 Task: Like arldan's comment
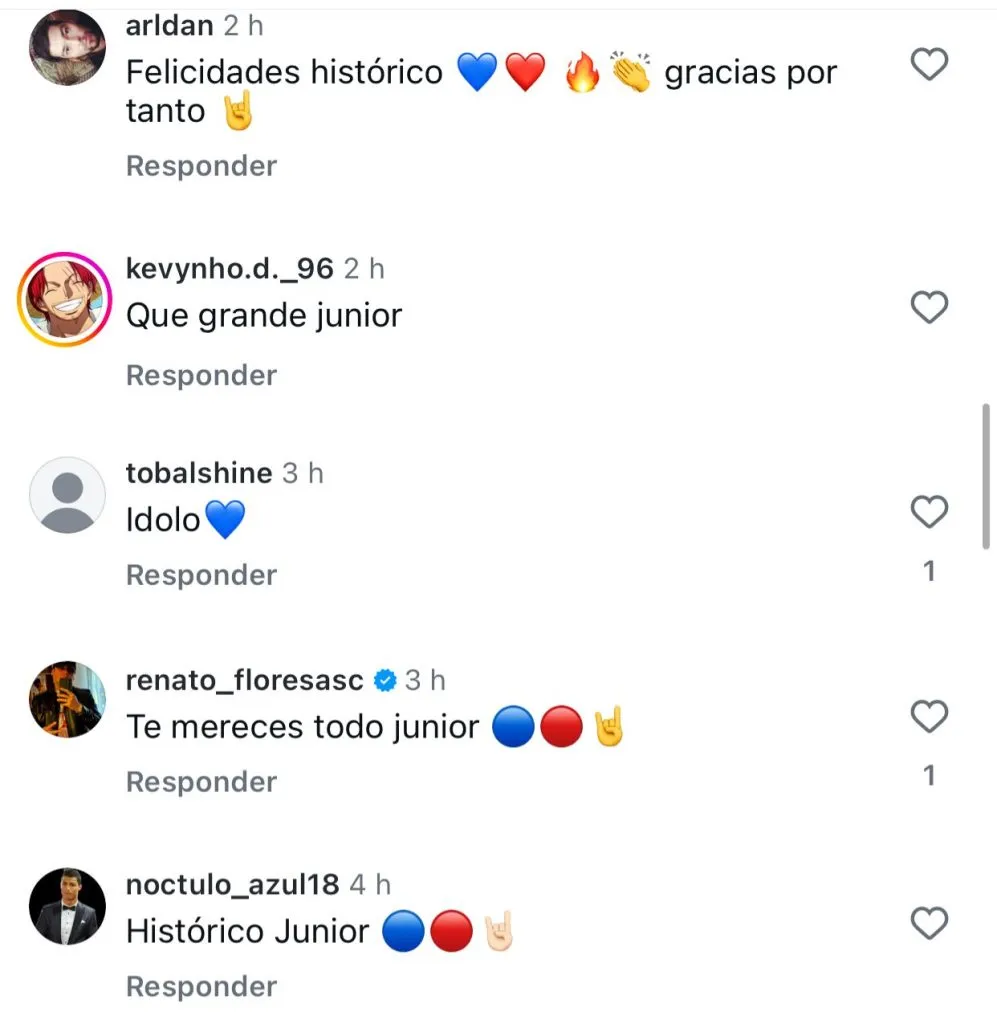[930, 65]
